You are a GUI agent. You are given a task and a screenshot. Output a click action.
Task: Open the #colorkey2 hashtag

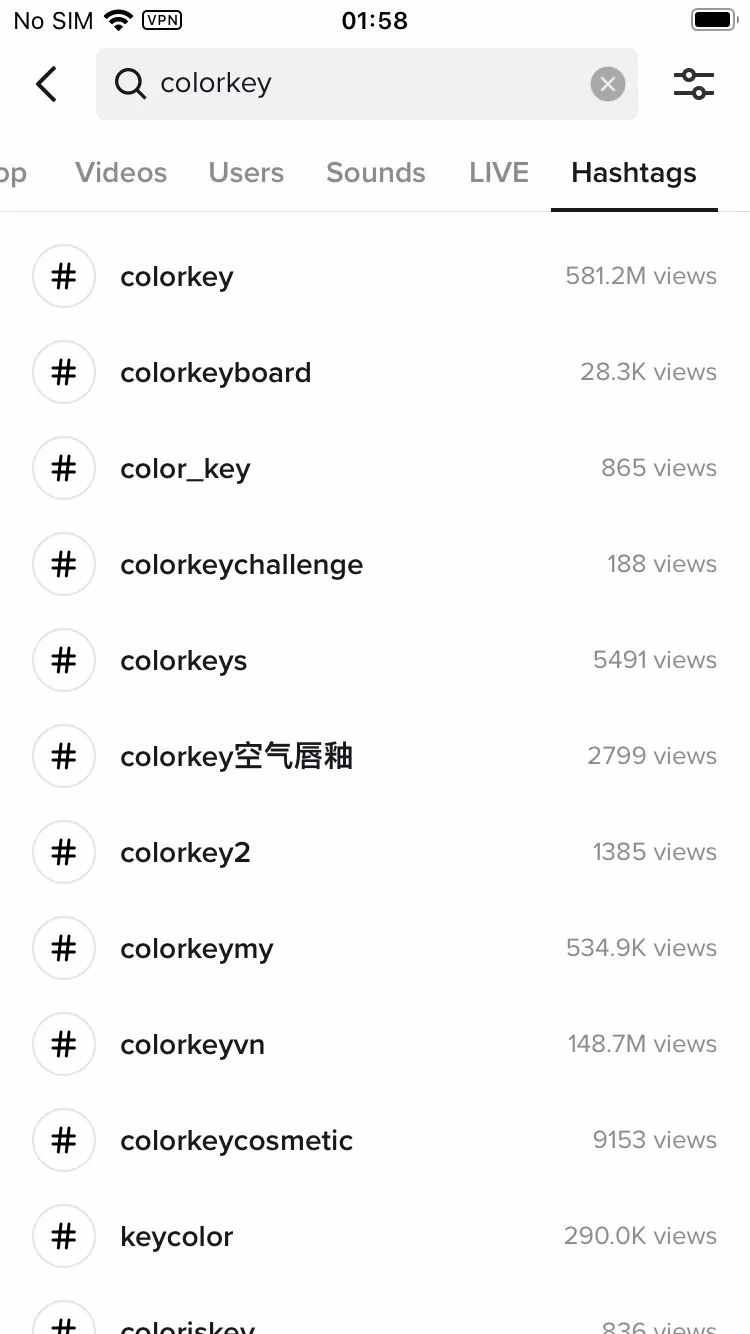click(375, 852)
